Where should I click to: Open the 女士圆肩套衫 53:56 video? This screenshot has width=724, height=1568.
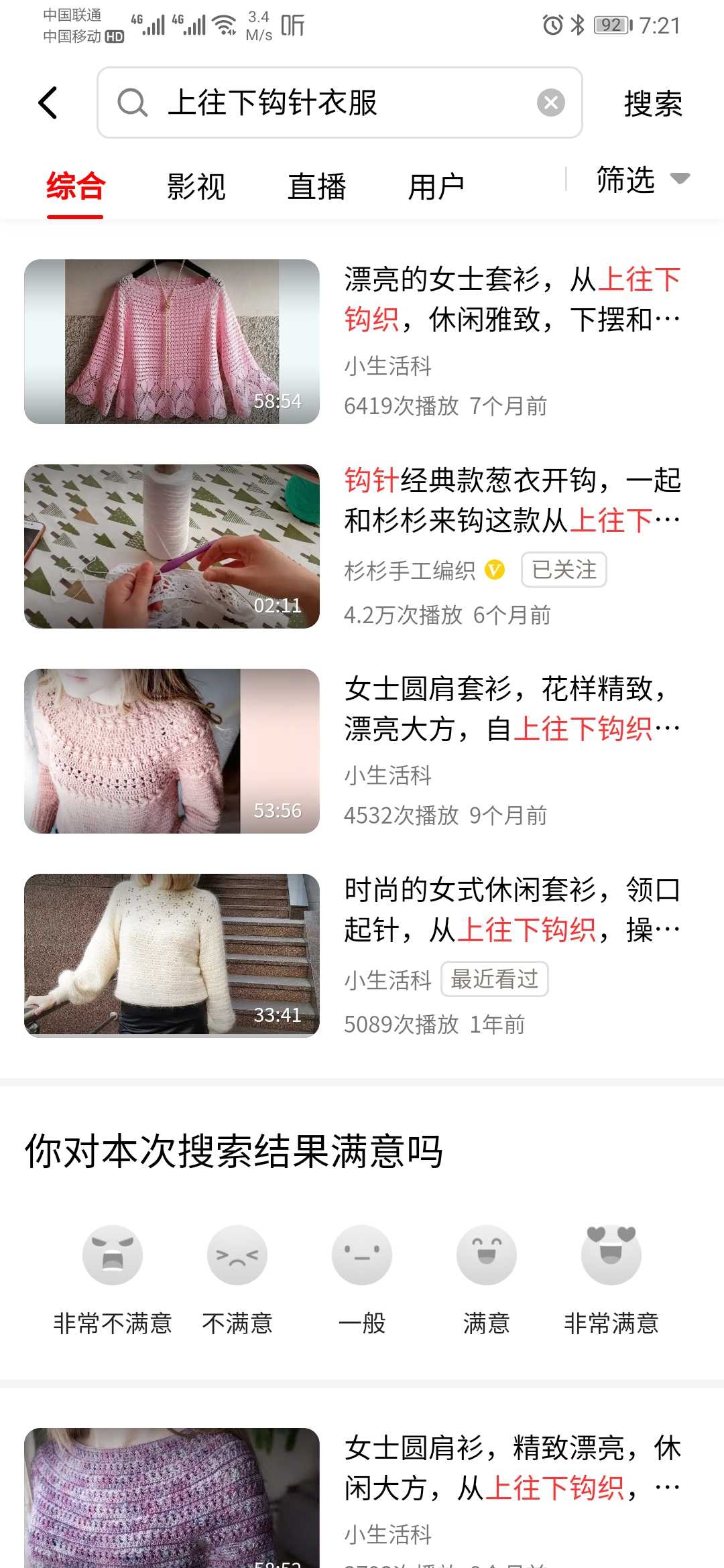tap(172, 750)
